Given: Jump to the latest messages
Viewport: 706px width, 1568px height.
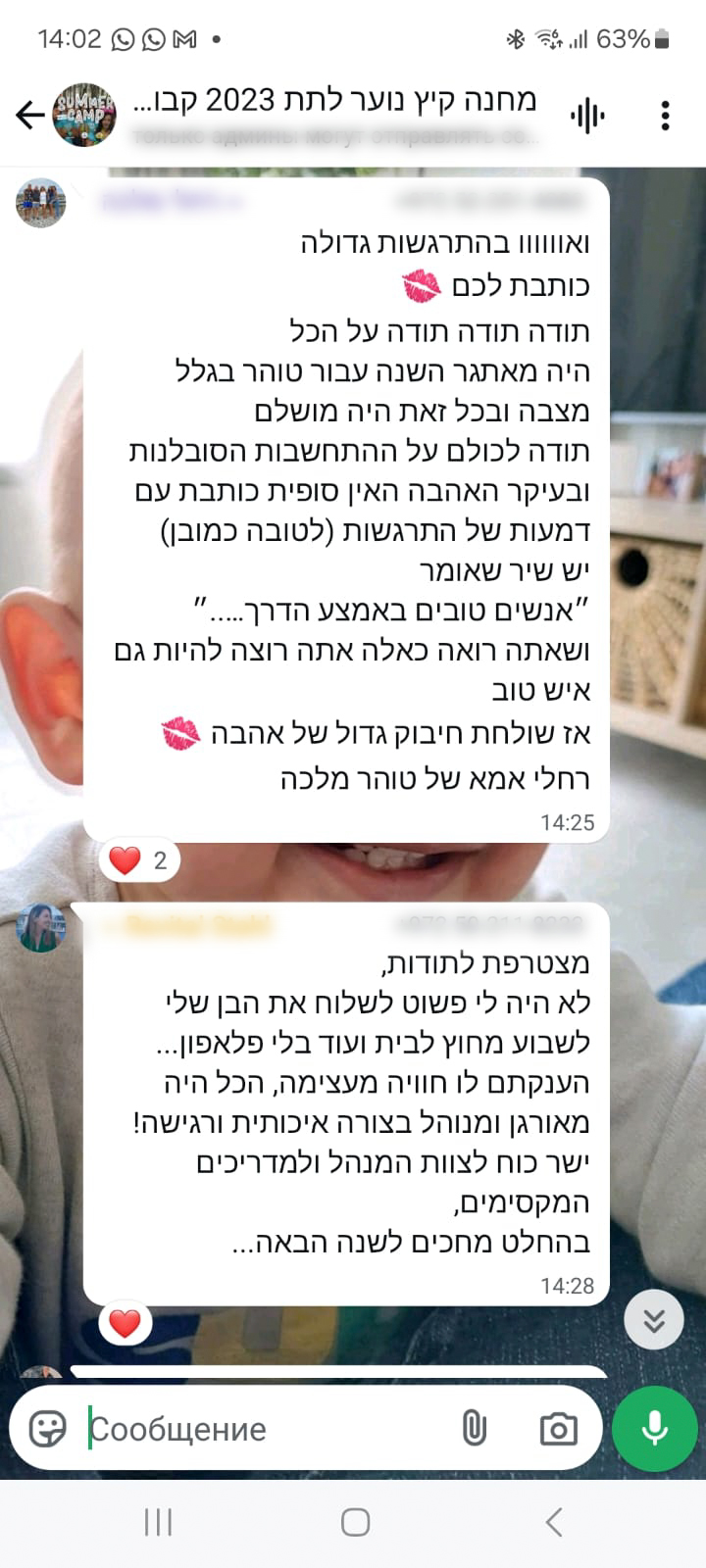Looking at the screenshot, I should pyautogui.click(x=654, y=1320).
